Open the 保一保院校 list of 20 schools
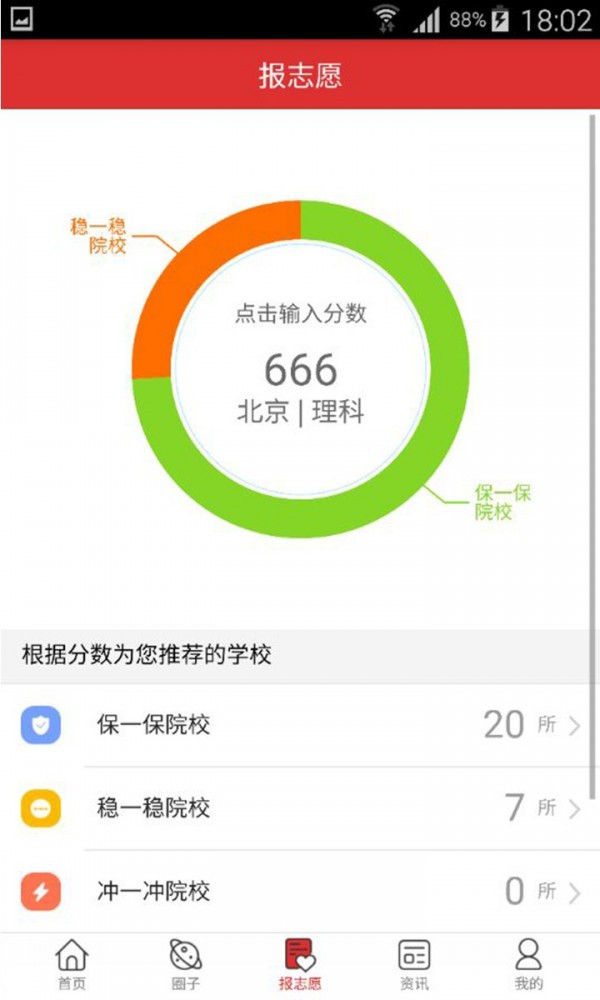The height and width of the screenshot is (1000, 600). point(300,725)
